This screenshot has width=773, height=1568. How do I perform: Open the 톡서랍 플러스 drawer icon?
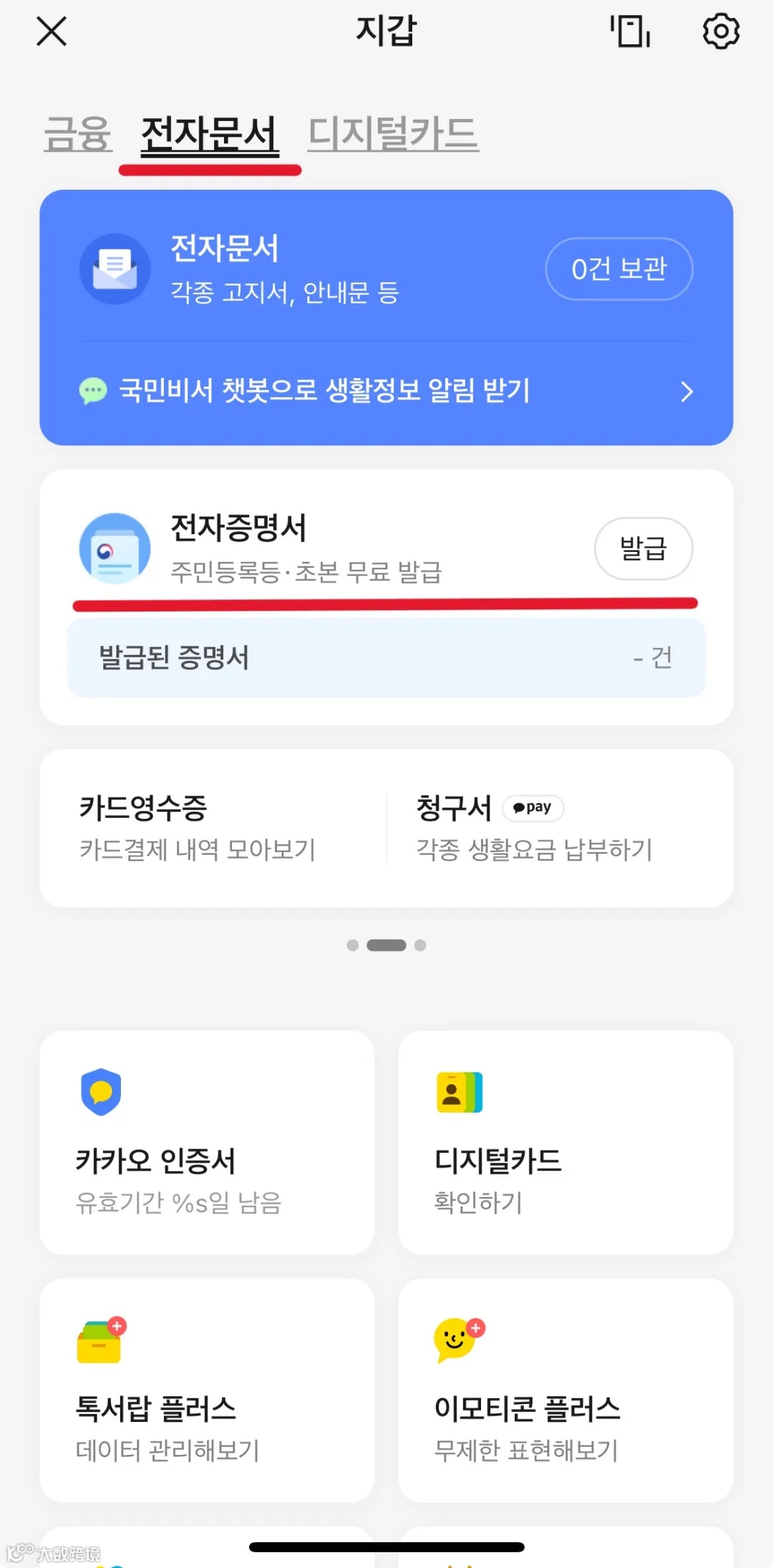click(100, 1342)
